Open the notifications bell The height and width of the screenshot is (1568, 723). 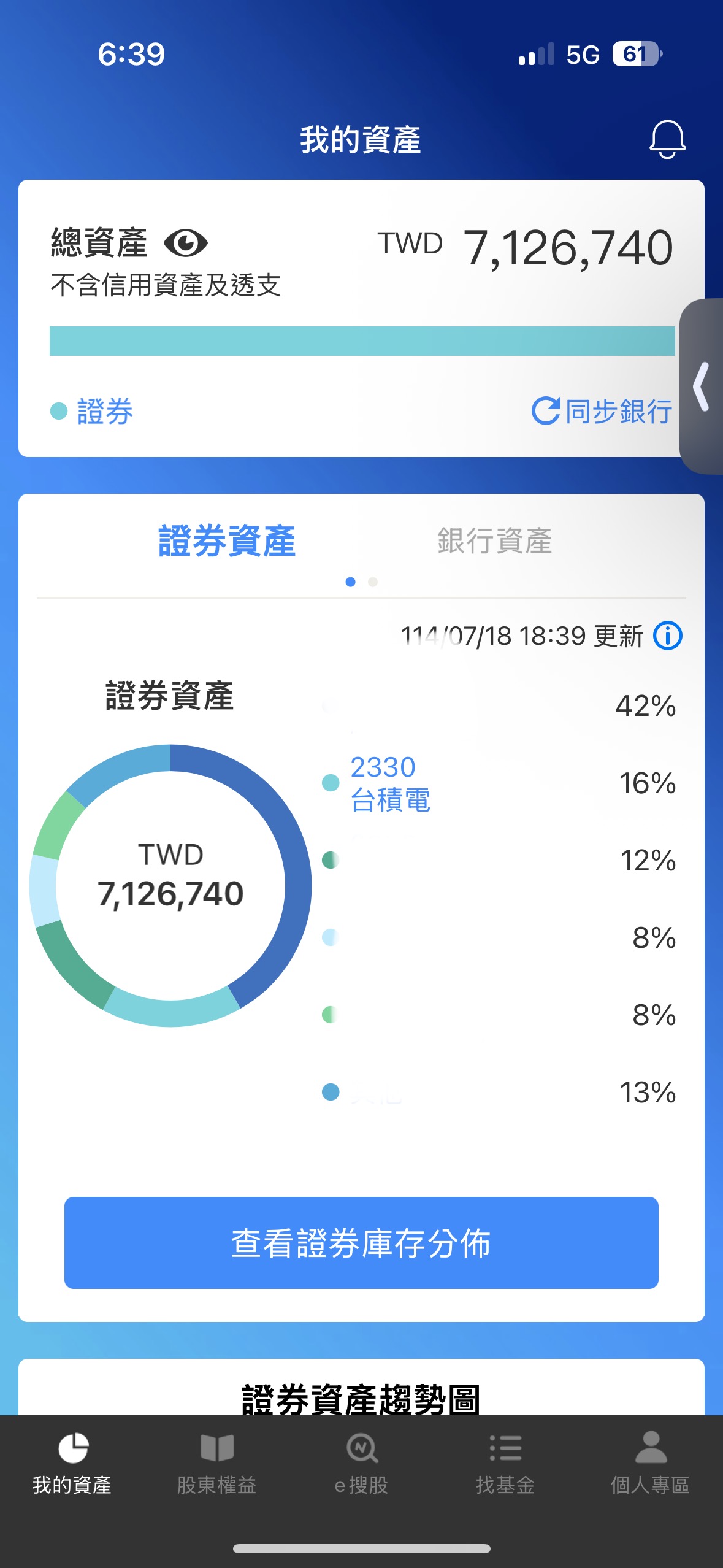(x=667, y=140)
